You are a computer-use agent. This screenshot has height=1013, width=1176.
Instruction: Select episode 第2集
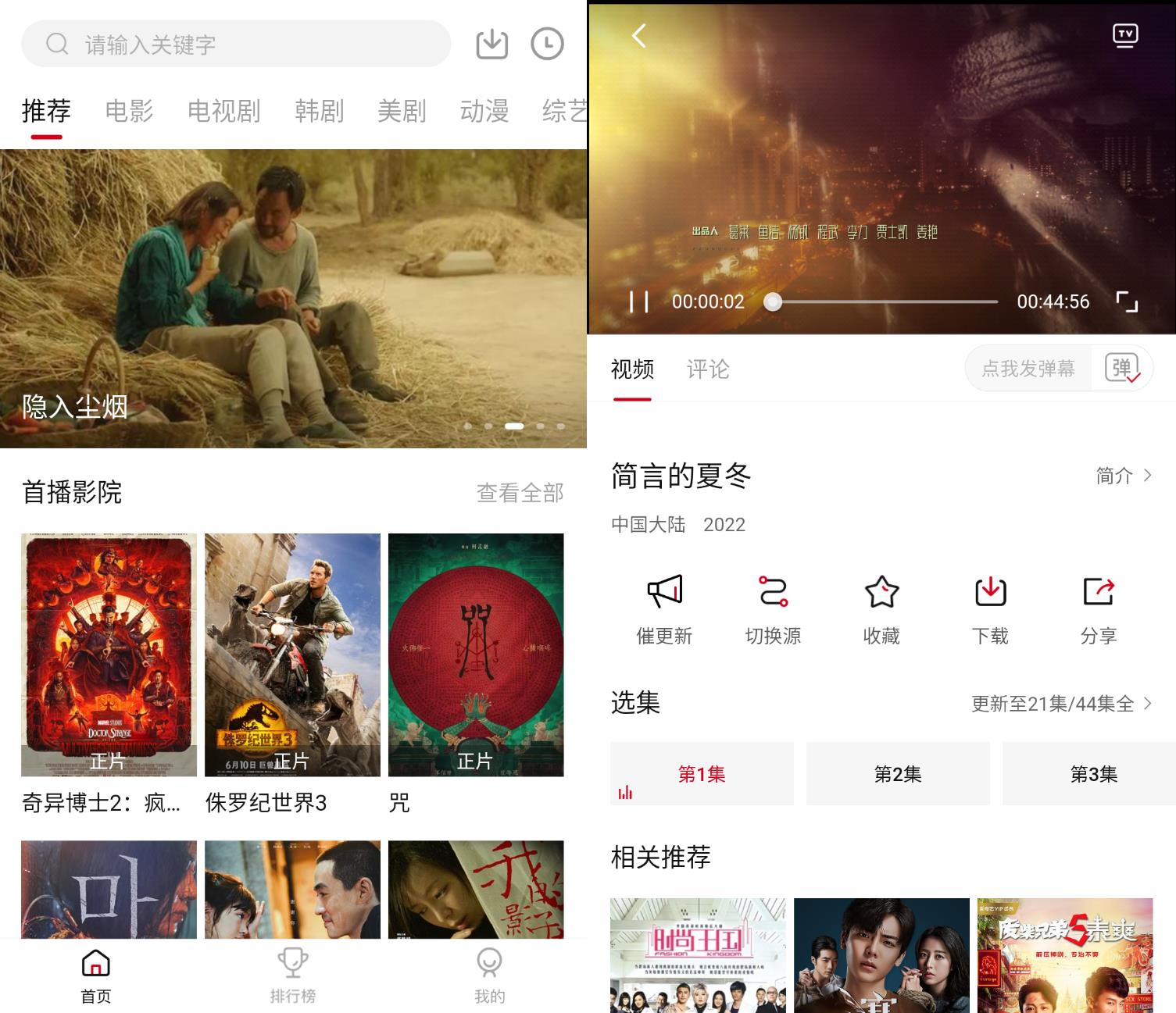pos(898,774)
